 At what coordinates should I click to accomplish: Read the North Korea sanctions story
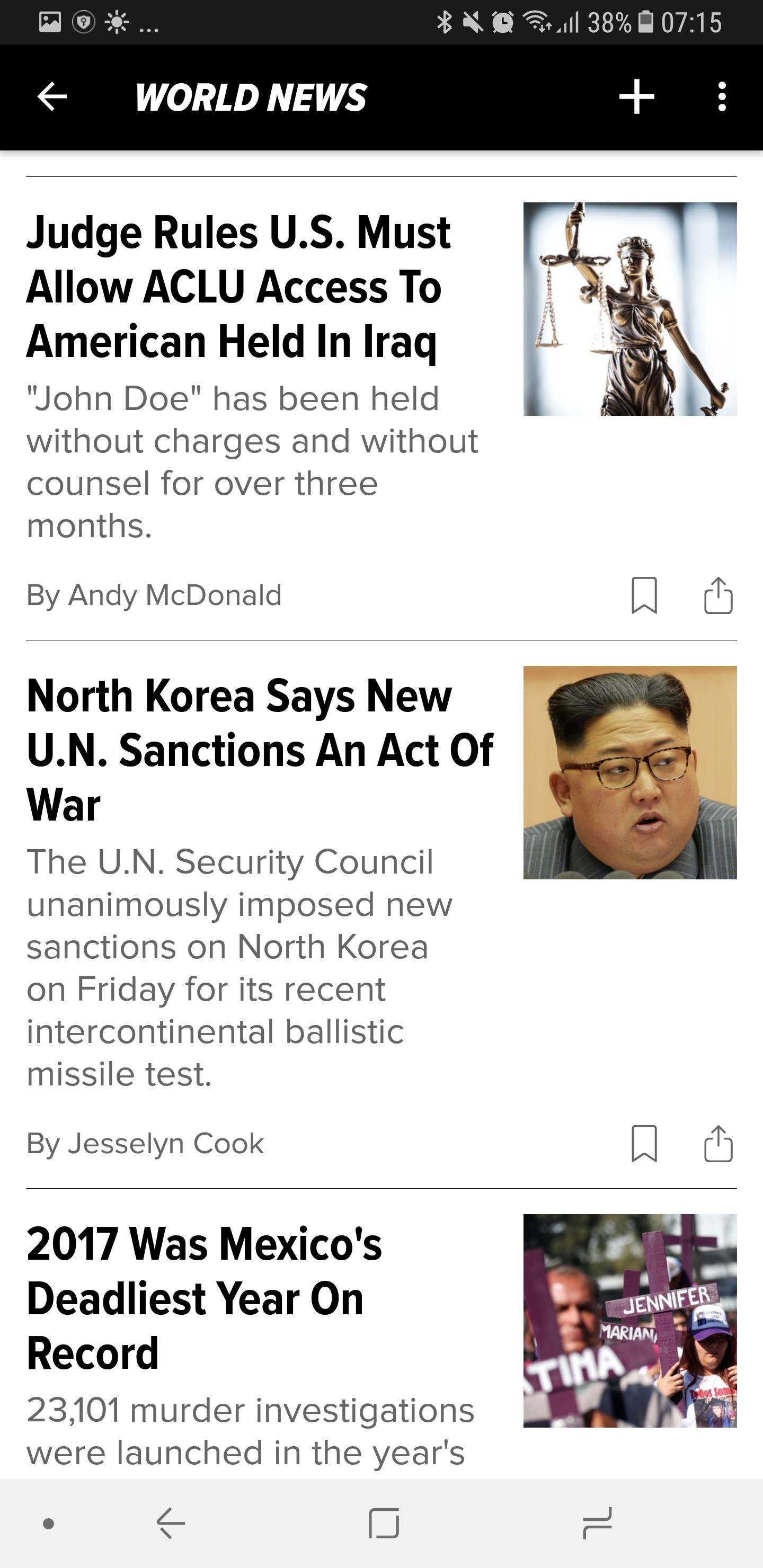[x=260, y=750]
